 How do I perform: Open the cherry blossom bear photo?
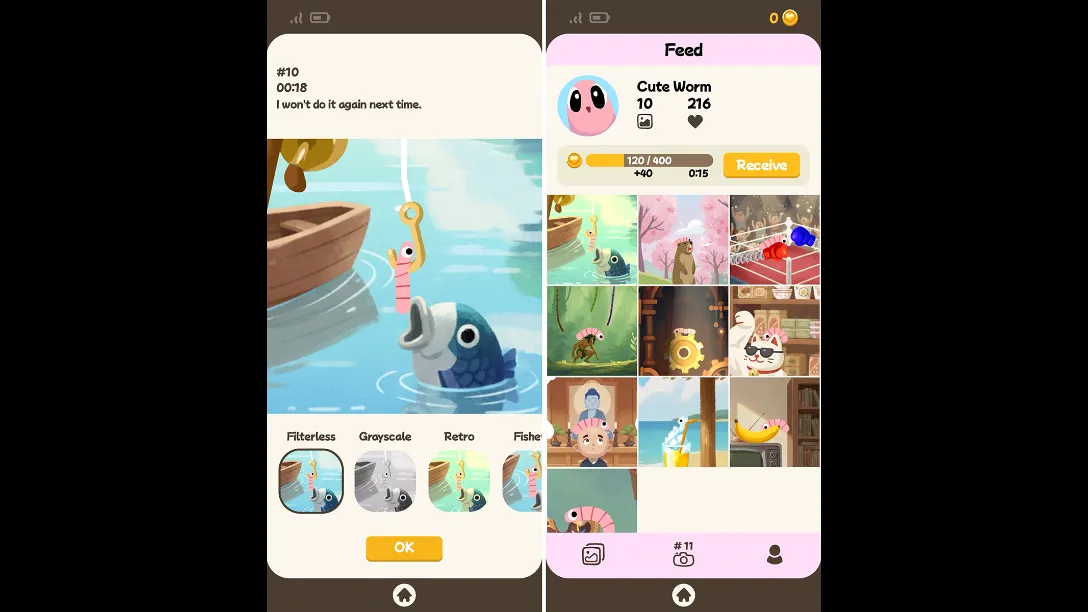click(683, 240)
